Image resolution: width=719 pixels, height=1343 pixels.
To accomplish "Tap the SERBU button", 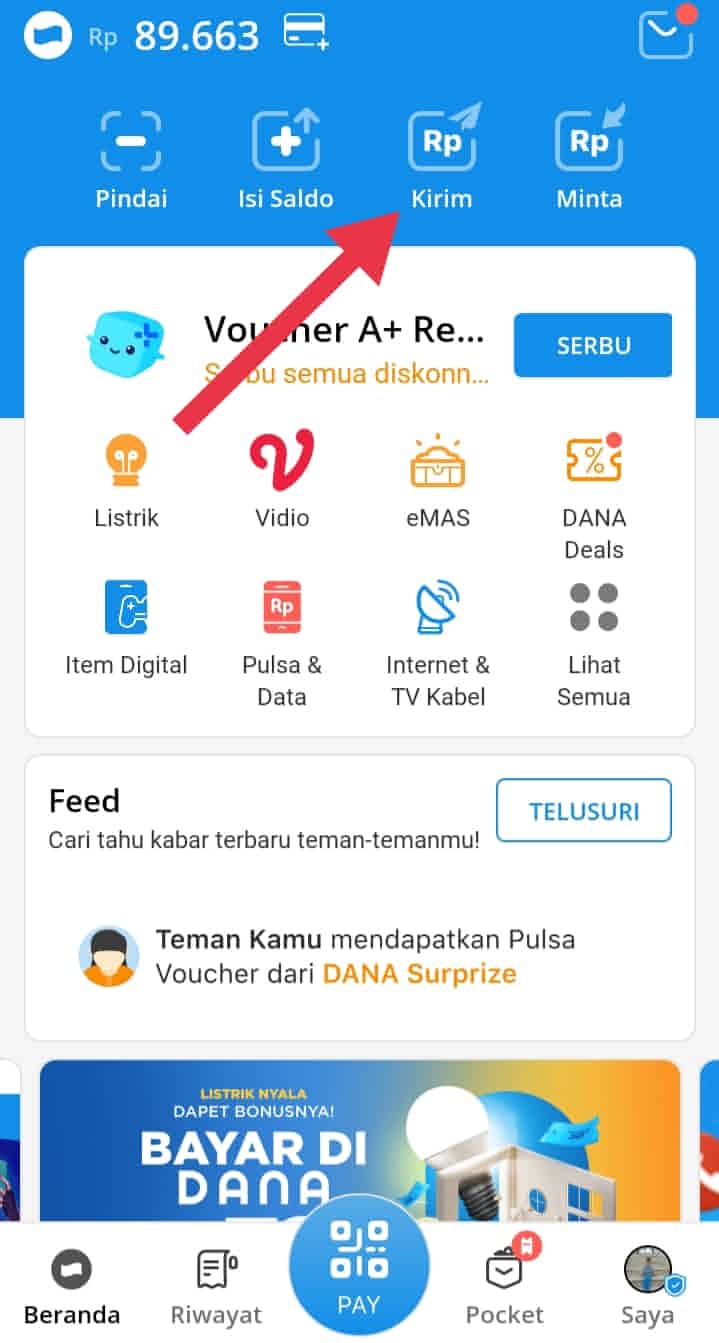I will tap(592, 346).
